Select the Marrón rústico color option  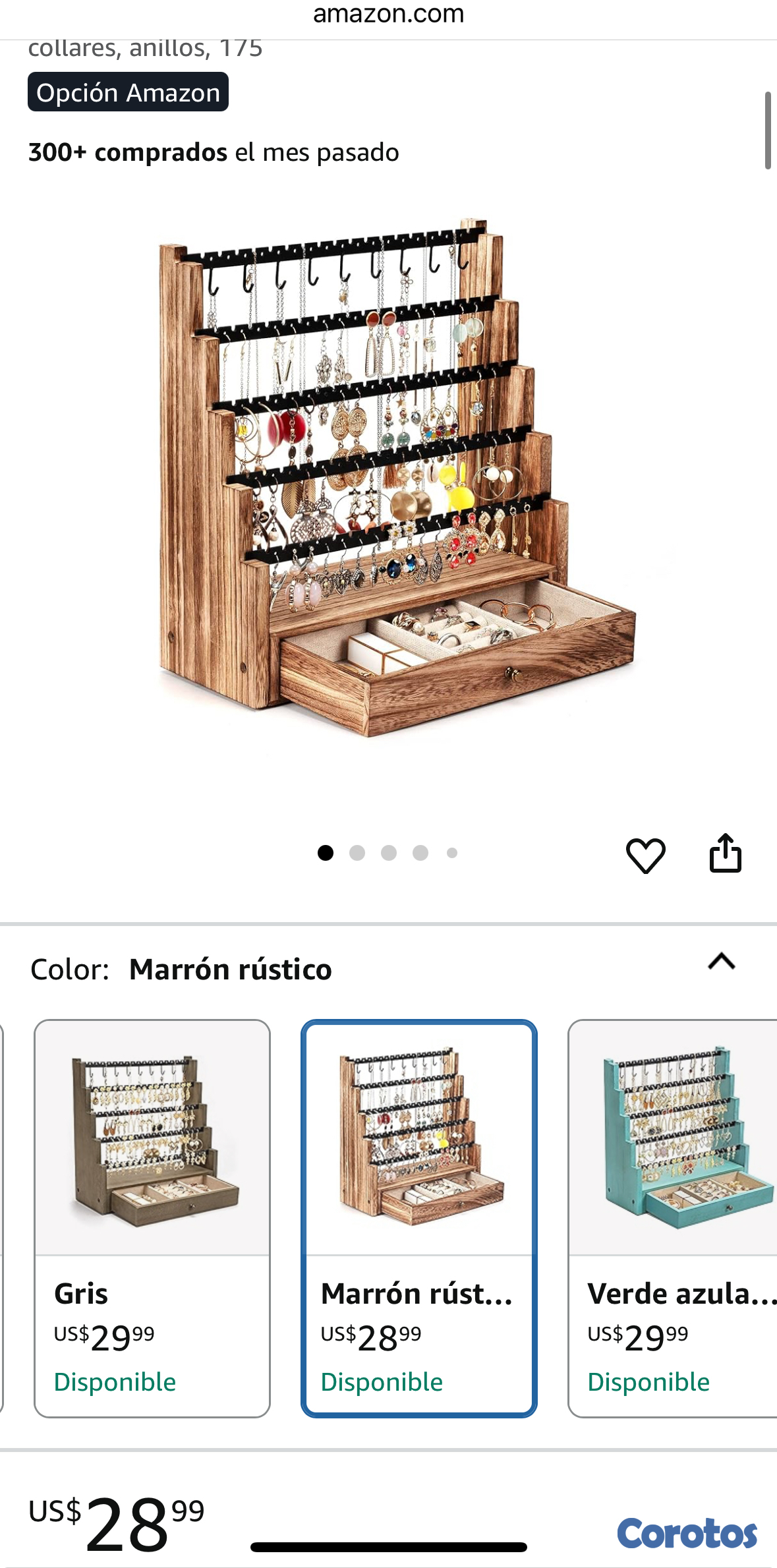[419, 1218]
